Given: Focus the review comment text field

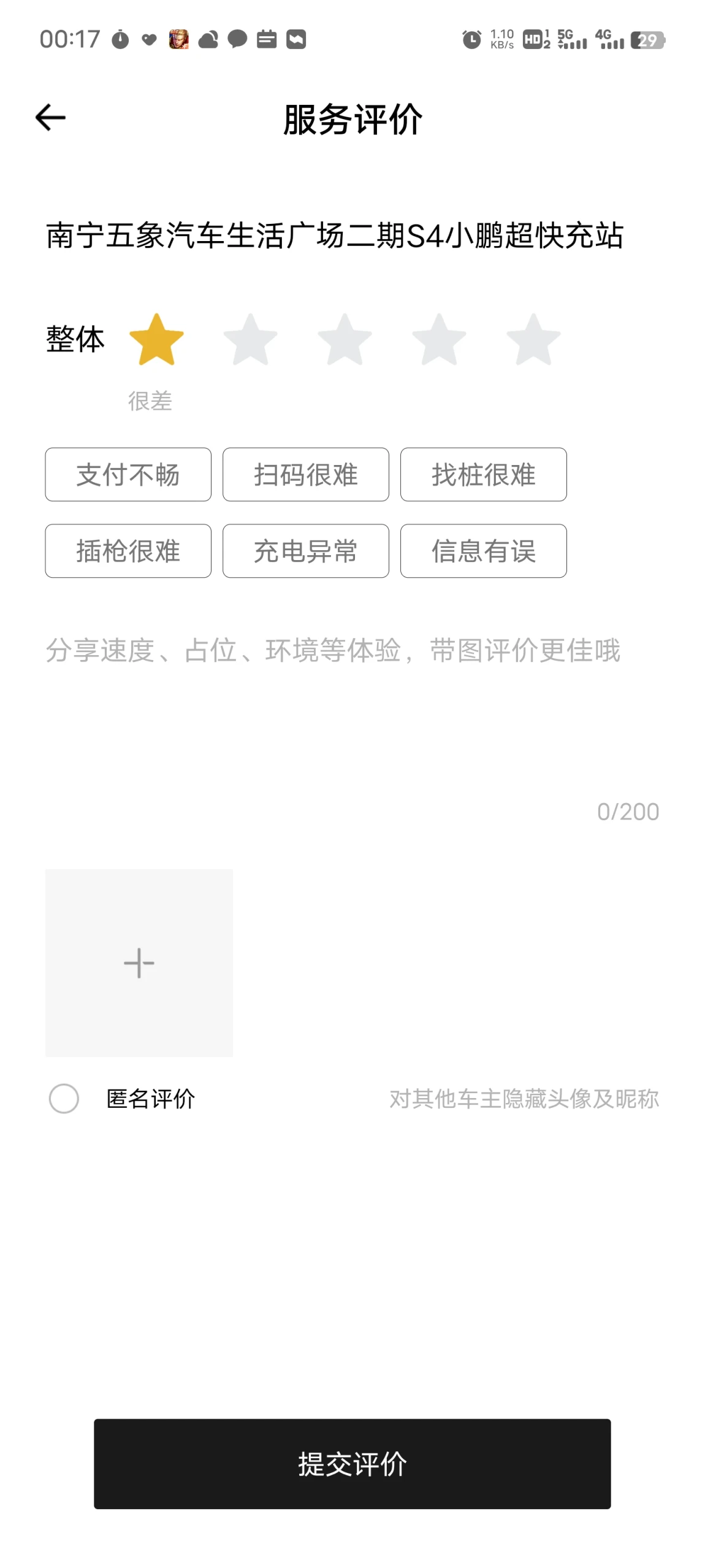Looking at the screenshot, I should [352, 712].
